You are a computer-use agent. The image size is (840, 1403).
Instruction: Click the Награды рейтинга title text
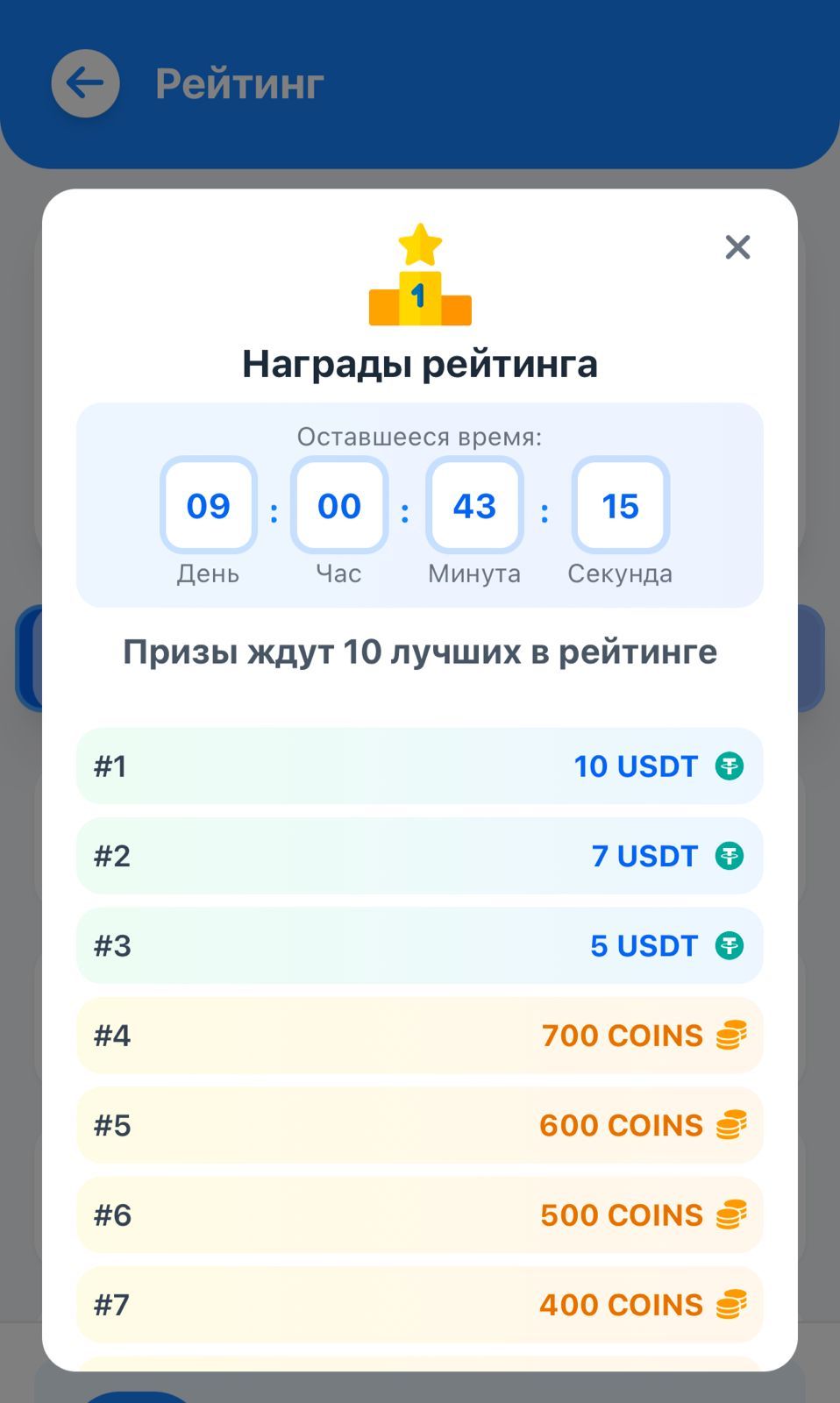(x=420, y=362)
